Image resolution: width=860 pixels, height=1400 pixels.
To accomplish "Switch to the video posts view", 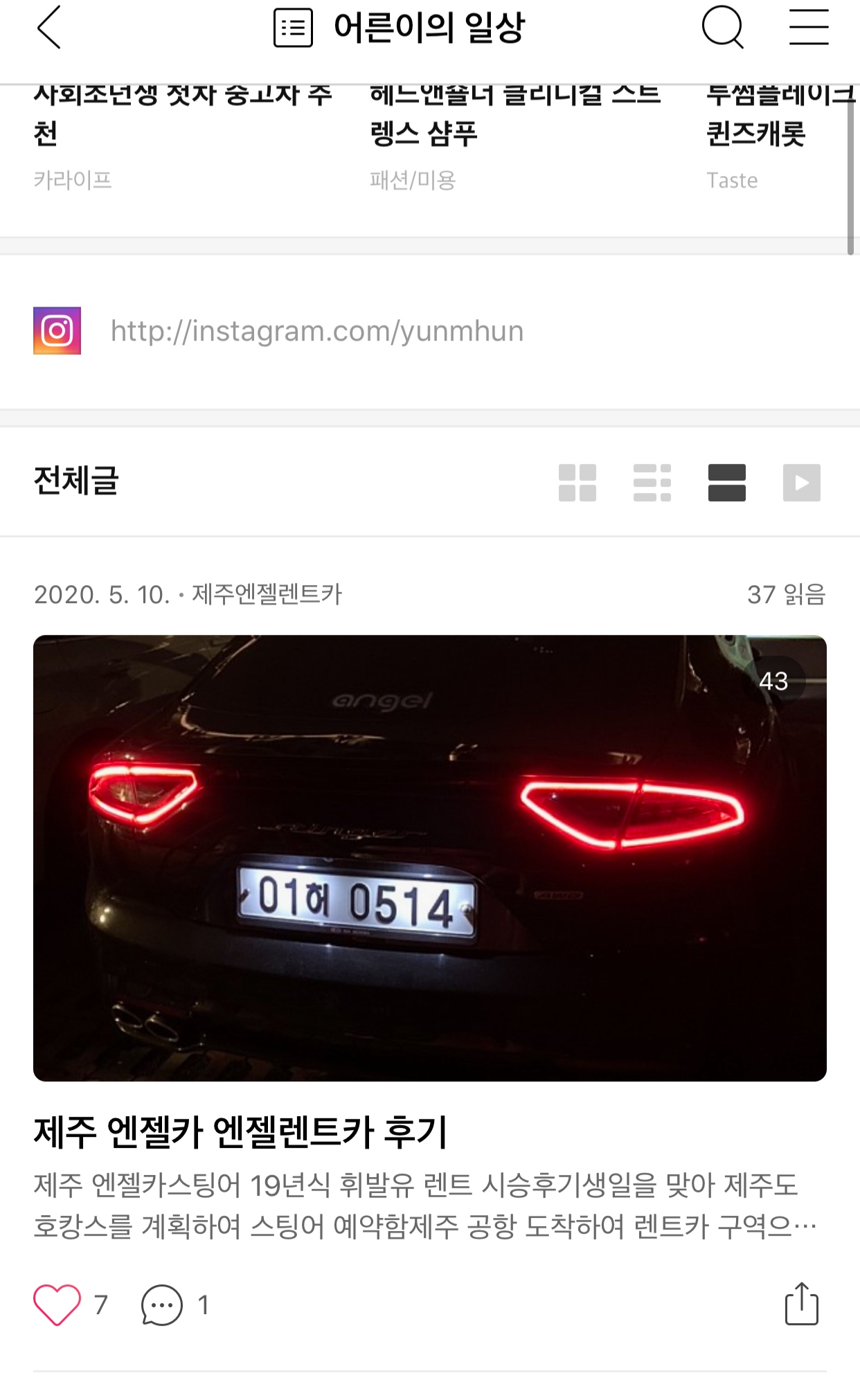I will [x=802, y=483].
